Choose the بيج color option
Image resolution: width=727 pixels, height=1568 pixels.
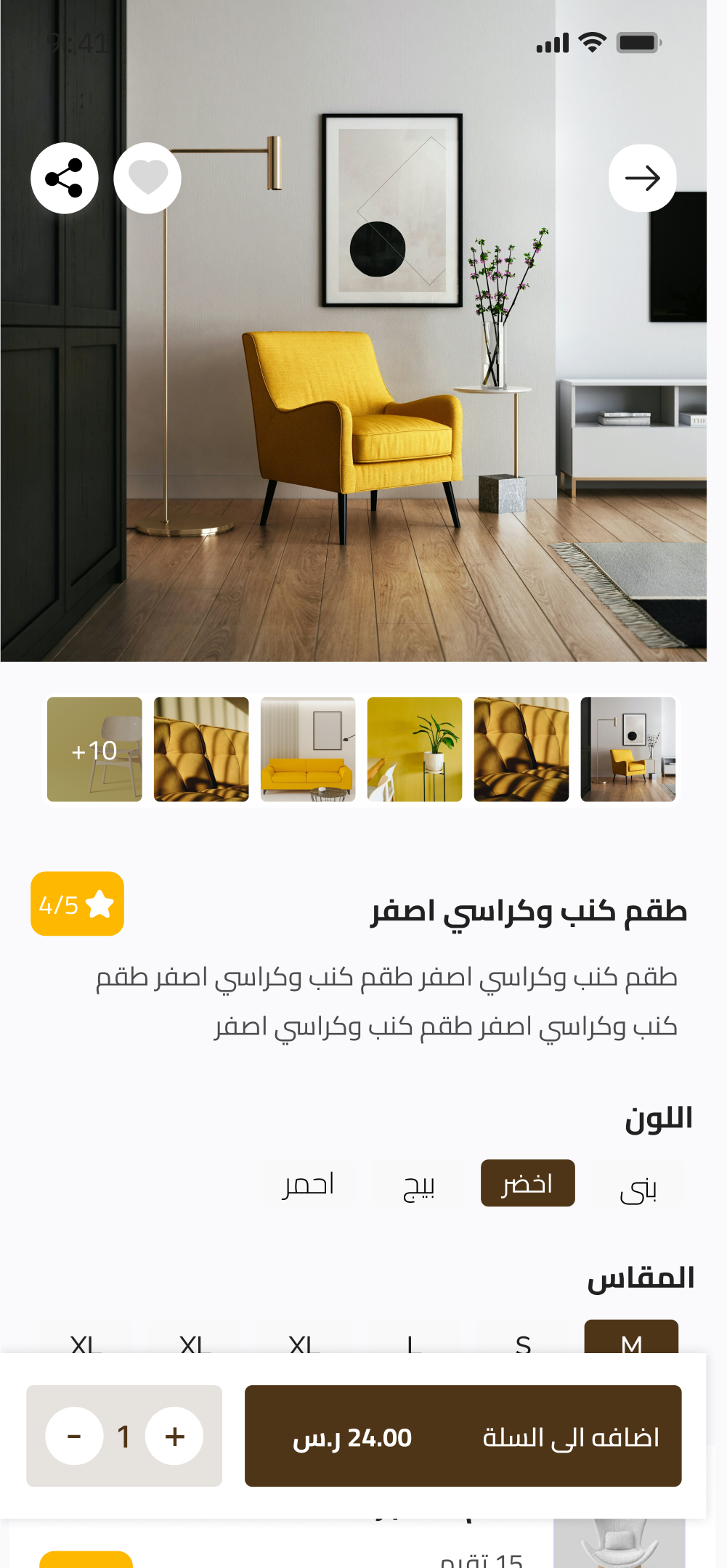pos(419,1184)
